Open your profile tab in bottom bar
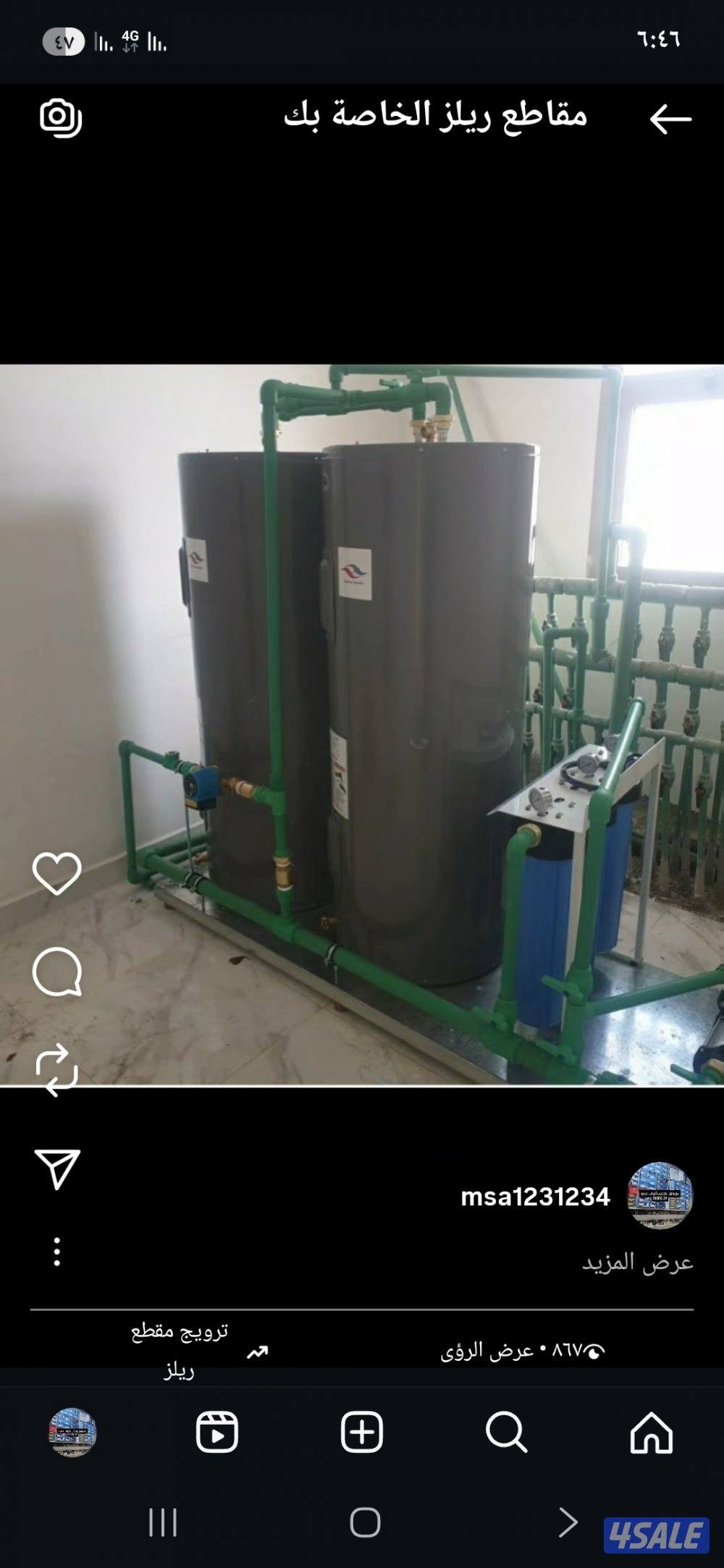This screenshot has width=724, height=1568. point(72,1433)
